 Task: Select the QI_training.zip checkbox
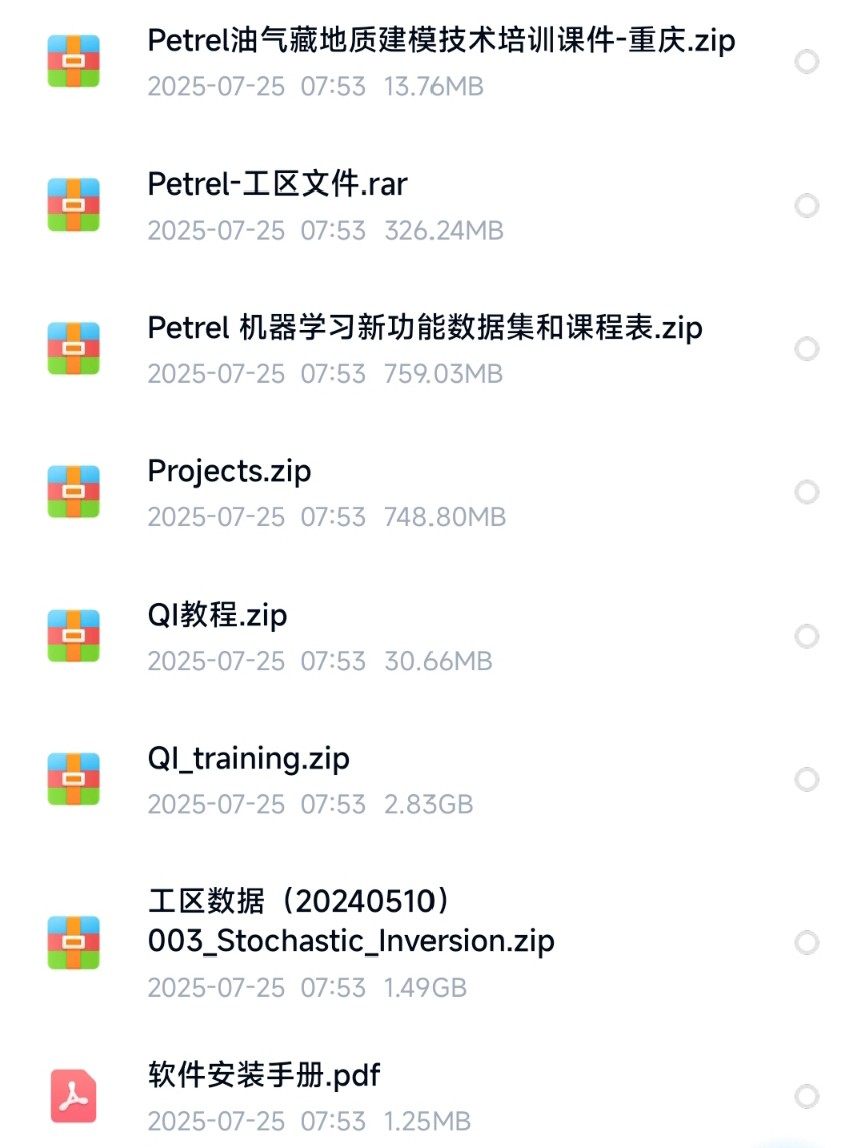(806, 779)
